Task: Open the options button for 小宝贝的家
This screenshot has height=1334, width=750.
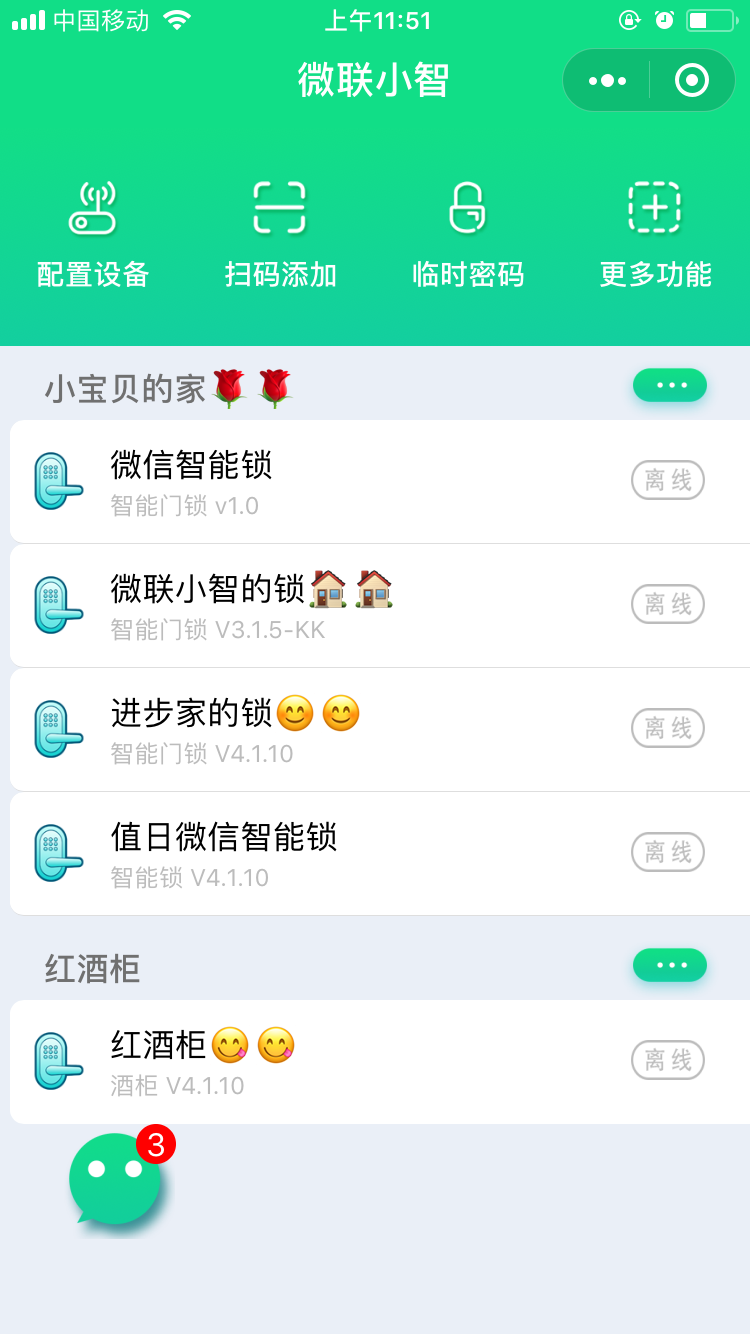Action: click(x=669, y=385)
